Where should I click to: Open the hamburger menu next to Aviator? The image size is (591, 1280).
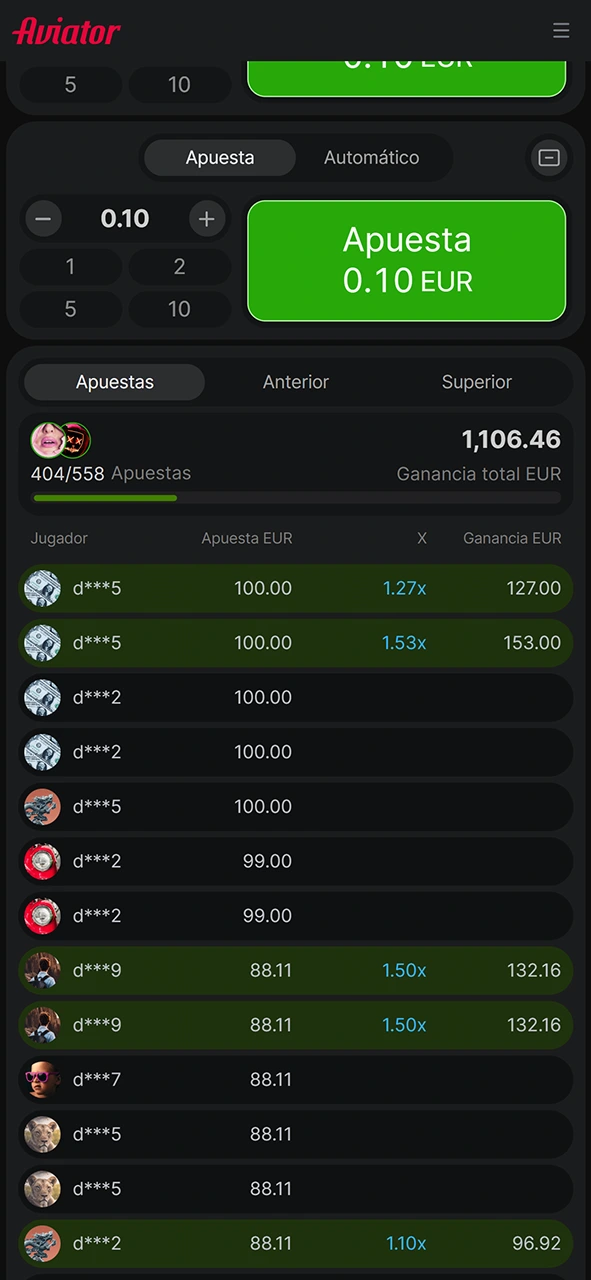[x=561, y=30]
